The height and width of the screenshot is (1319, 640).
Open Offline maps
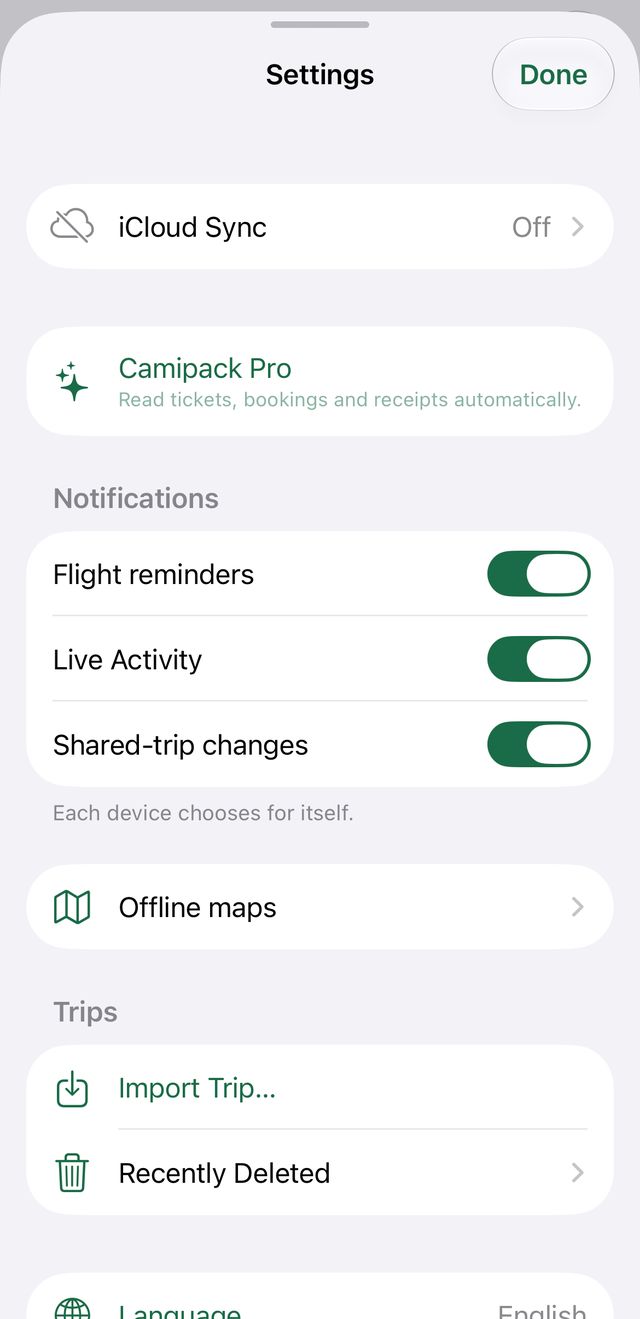pos(320,907)
